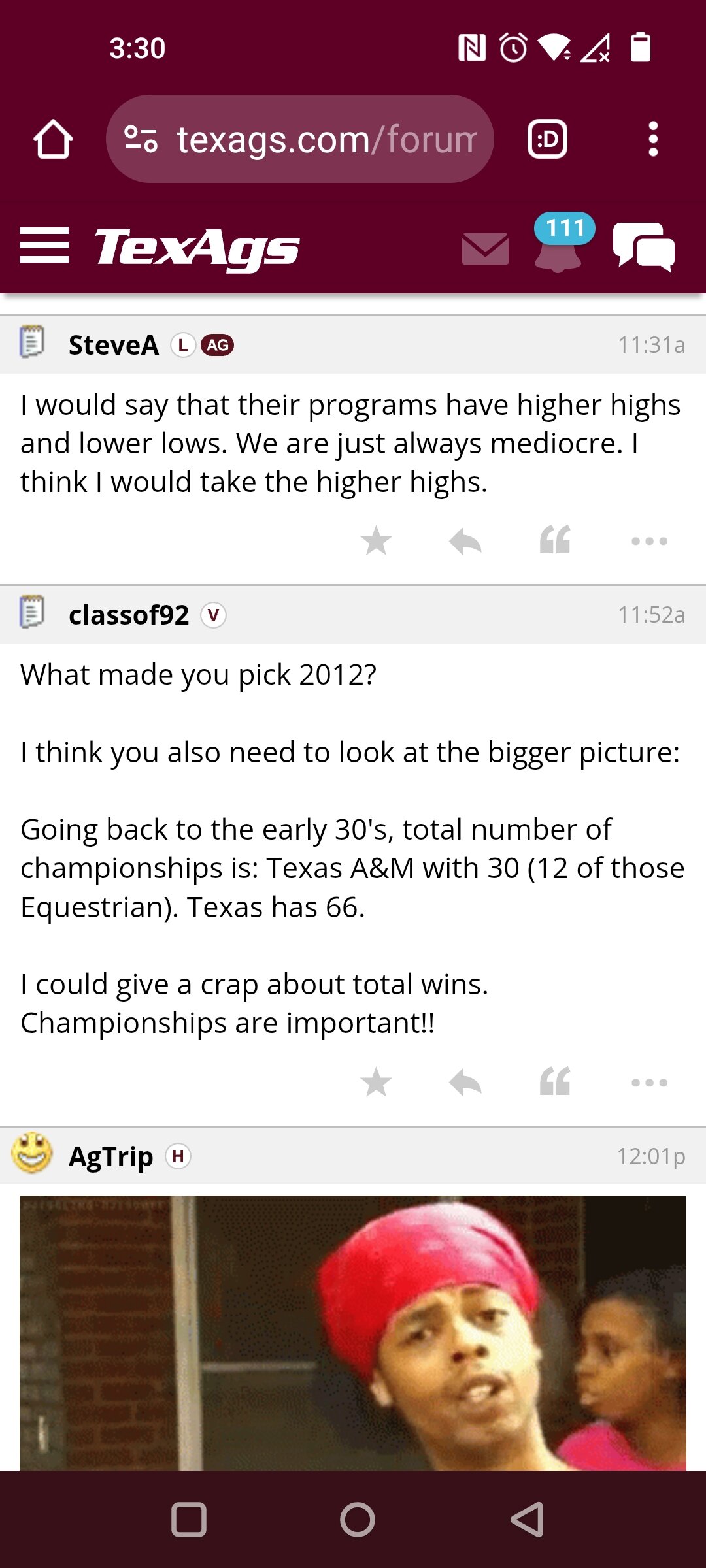Screen dimensions: 706x1568
Task: Star classof92's post
Action: click(x=376, y=1083)
